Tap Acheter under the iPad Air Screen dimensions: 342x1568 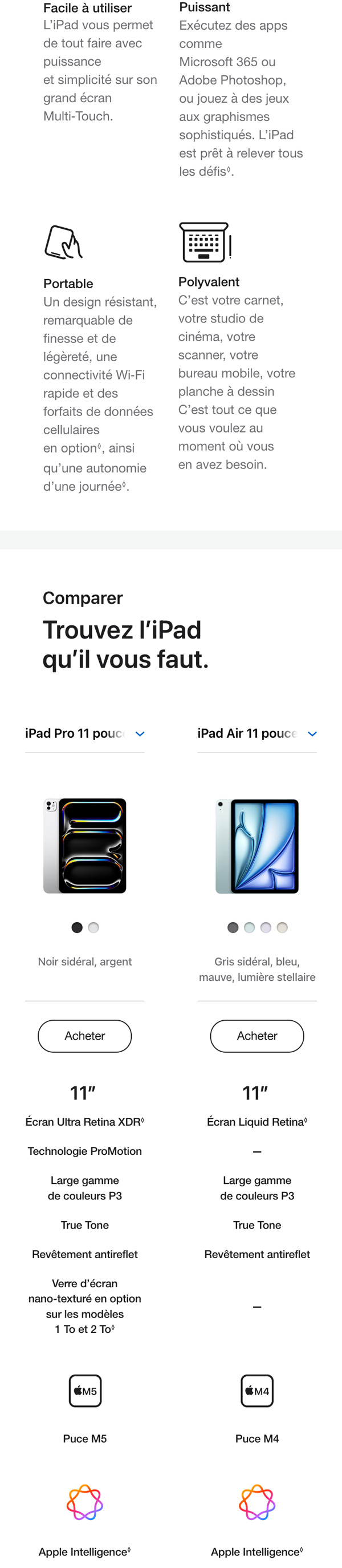coord(257,1036)
